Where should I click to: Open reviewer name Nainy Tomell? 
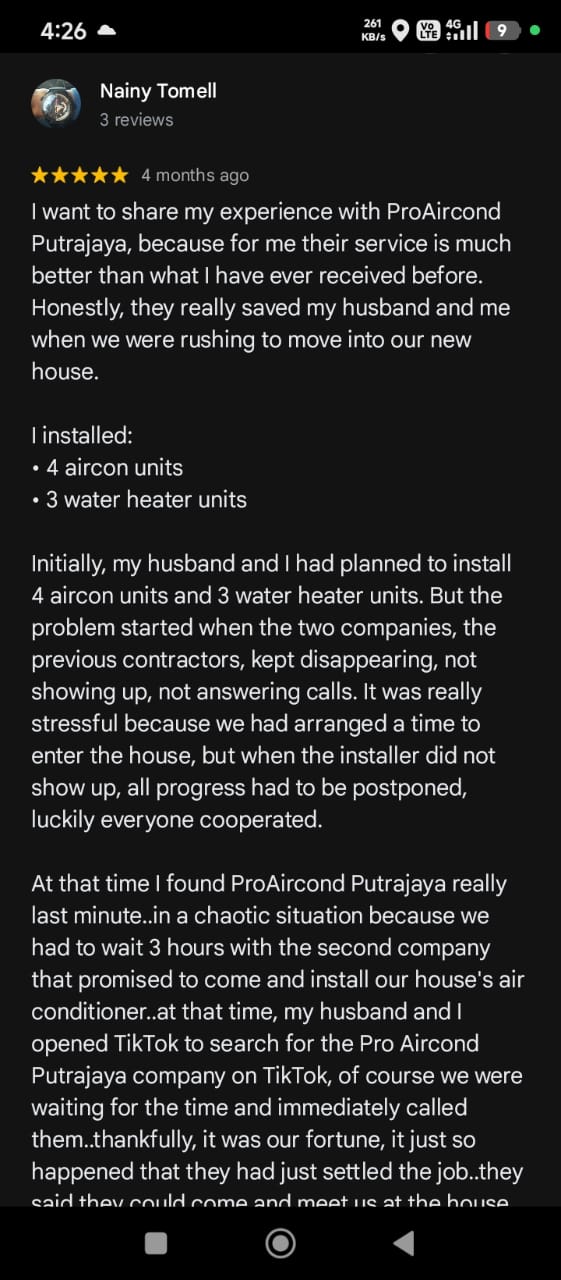point(158,91)
